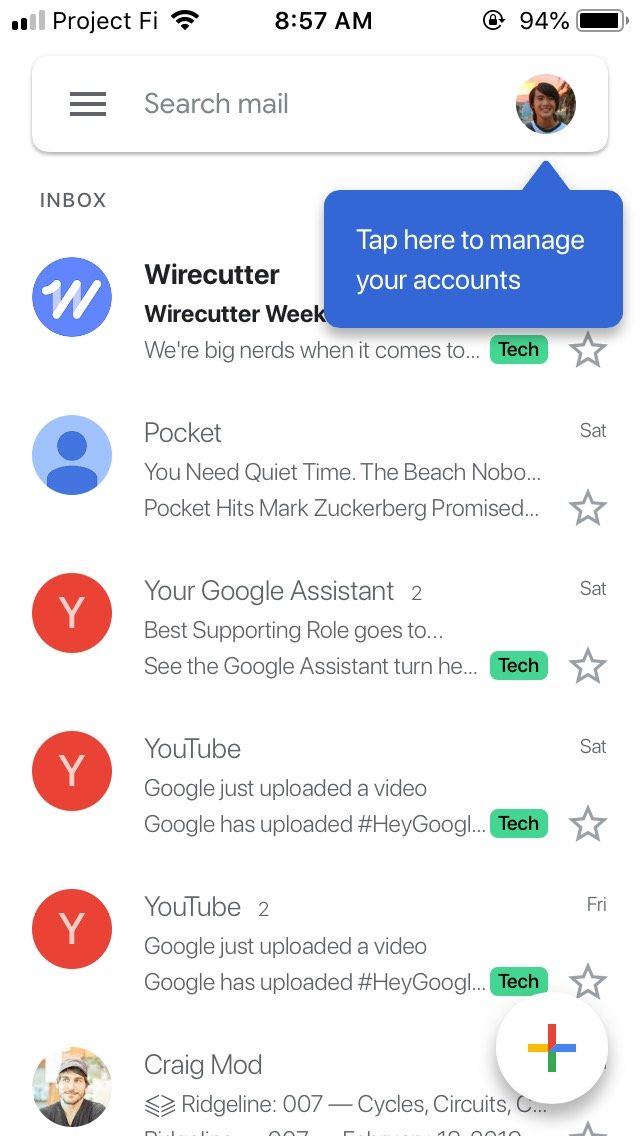640x1136 pixels.
Task: Dismiss the manage your accounts tooltip
Action: [473, 259]
